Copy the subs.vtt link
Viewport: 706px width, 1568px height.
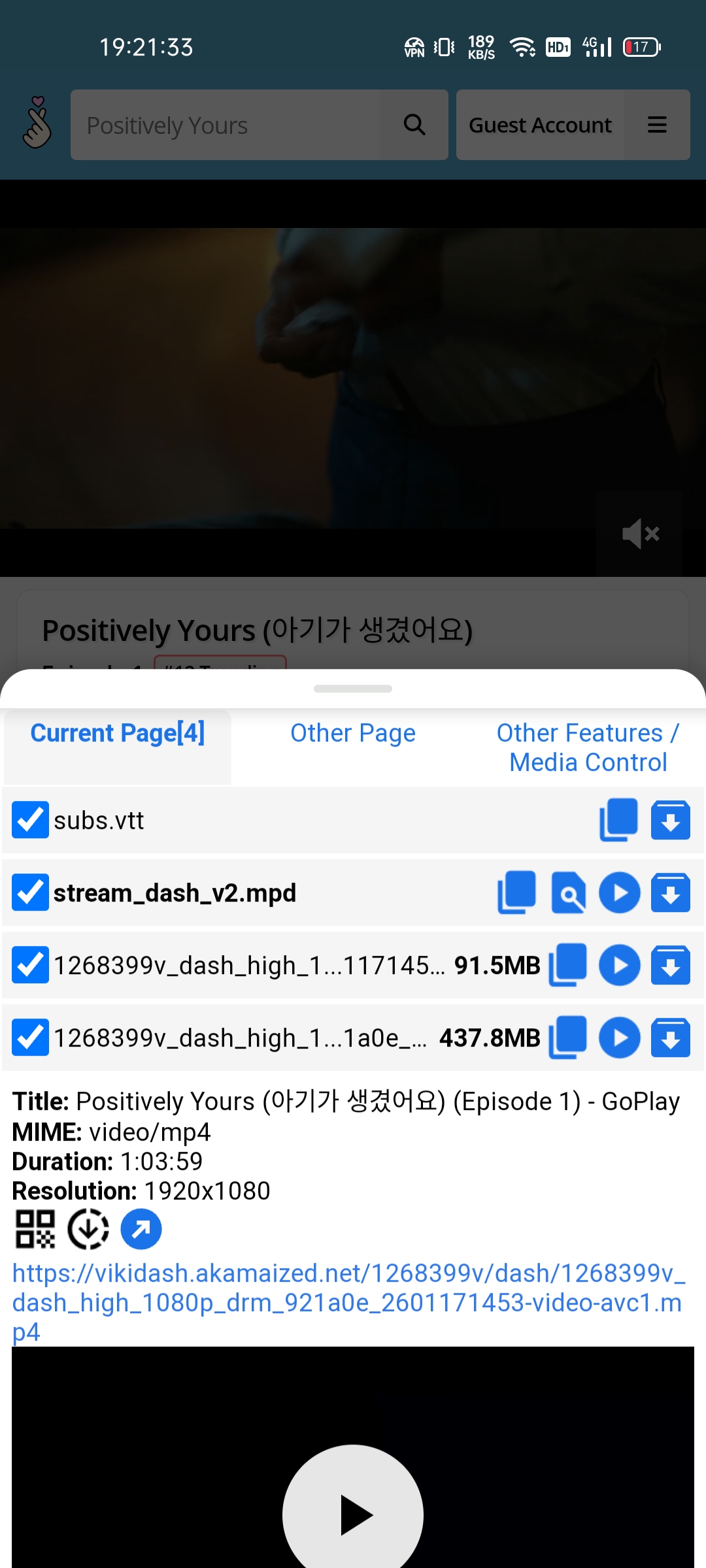pos(618,820)
